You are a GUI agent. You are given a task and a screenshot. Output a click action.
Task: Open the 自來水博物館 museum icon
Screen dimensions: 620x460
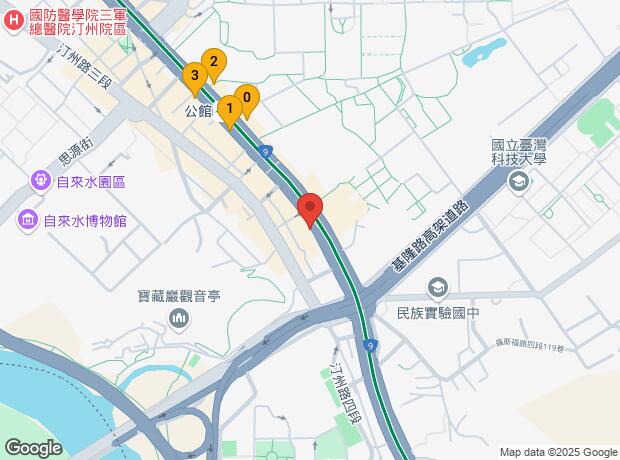pos(28,220)
